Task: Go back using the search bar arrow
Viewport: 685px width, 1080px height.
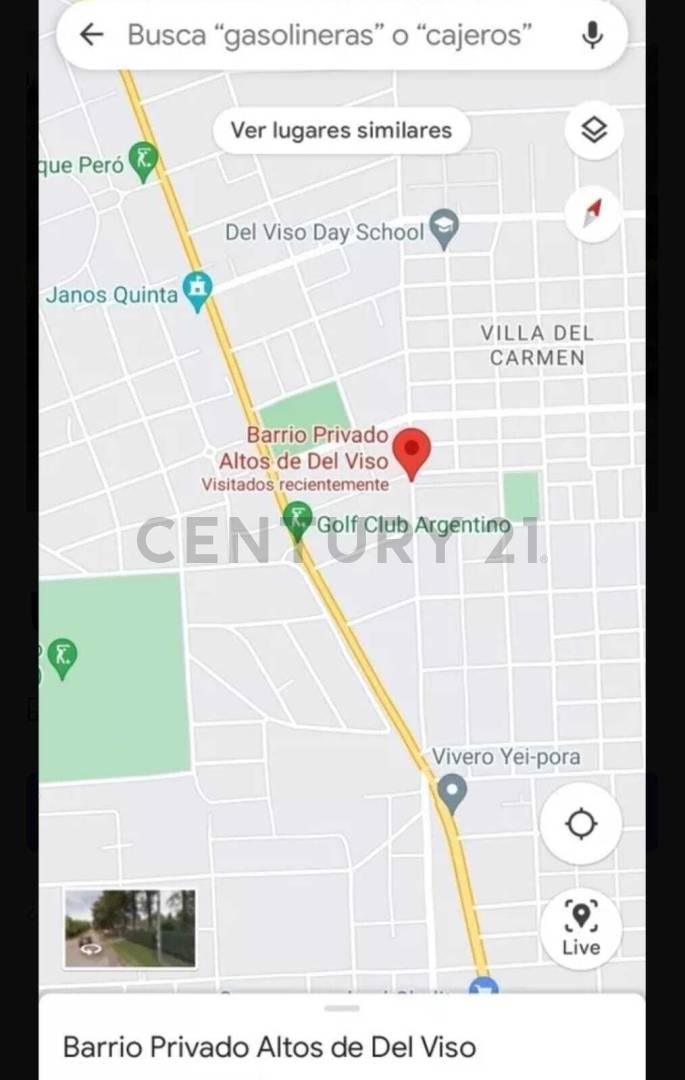Action: [92, 35]
